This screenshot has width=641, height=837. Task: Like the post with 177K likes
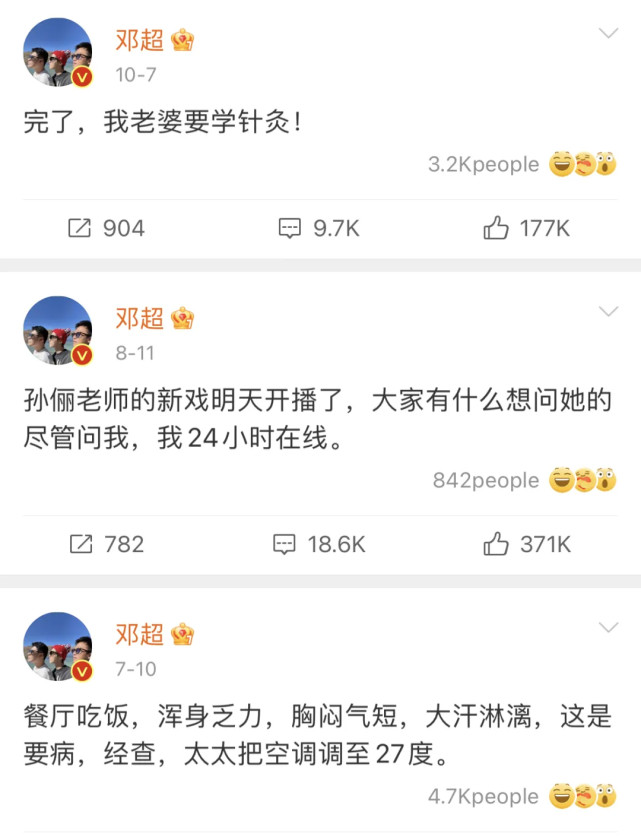[x=526, y=228]
